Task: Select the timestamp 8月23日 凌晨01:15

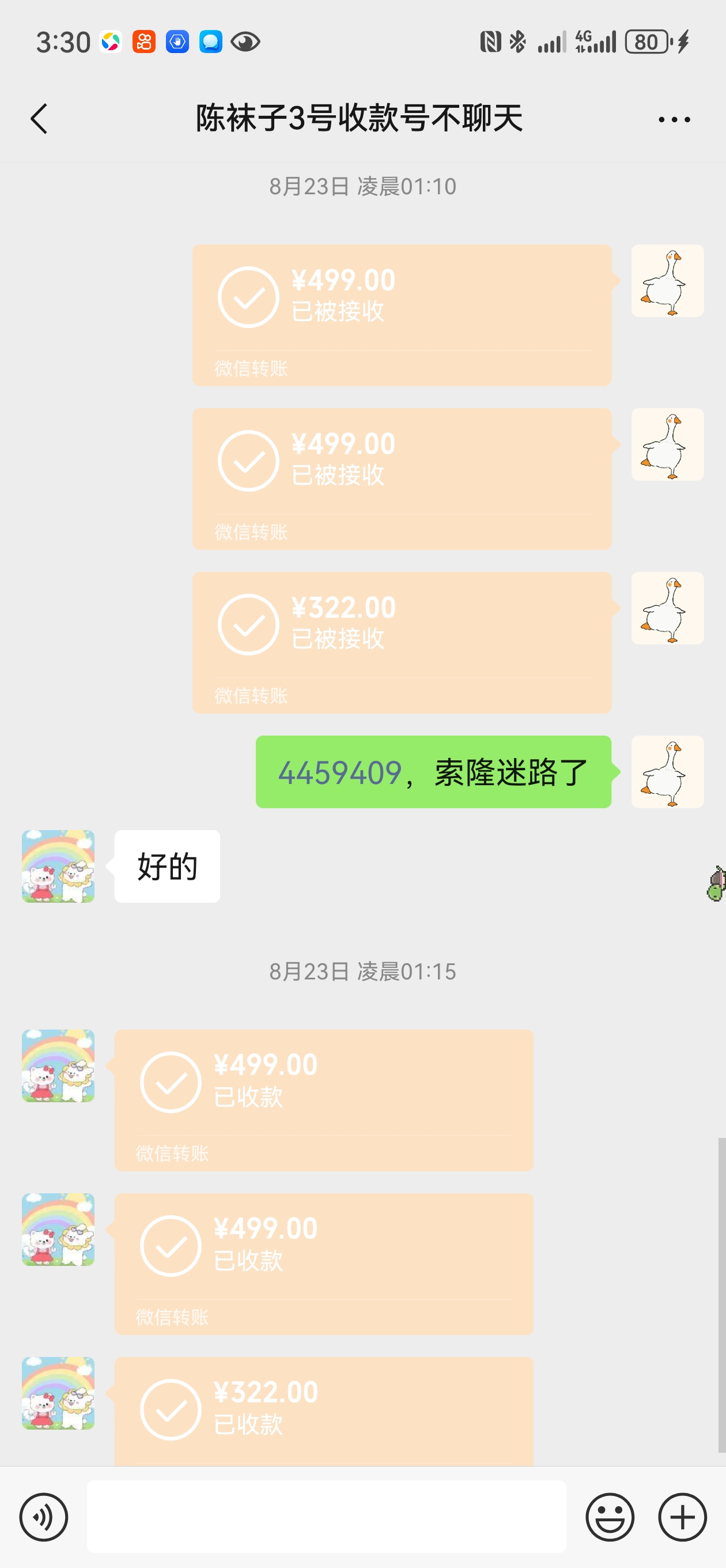Action: tap(362, 971)
